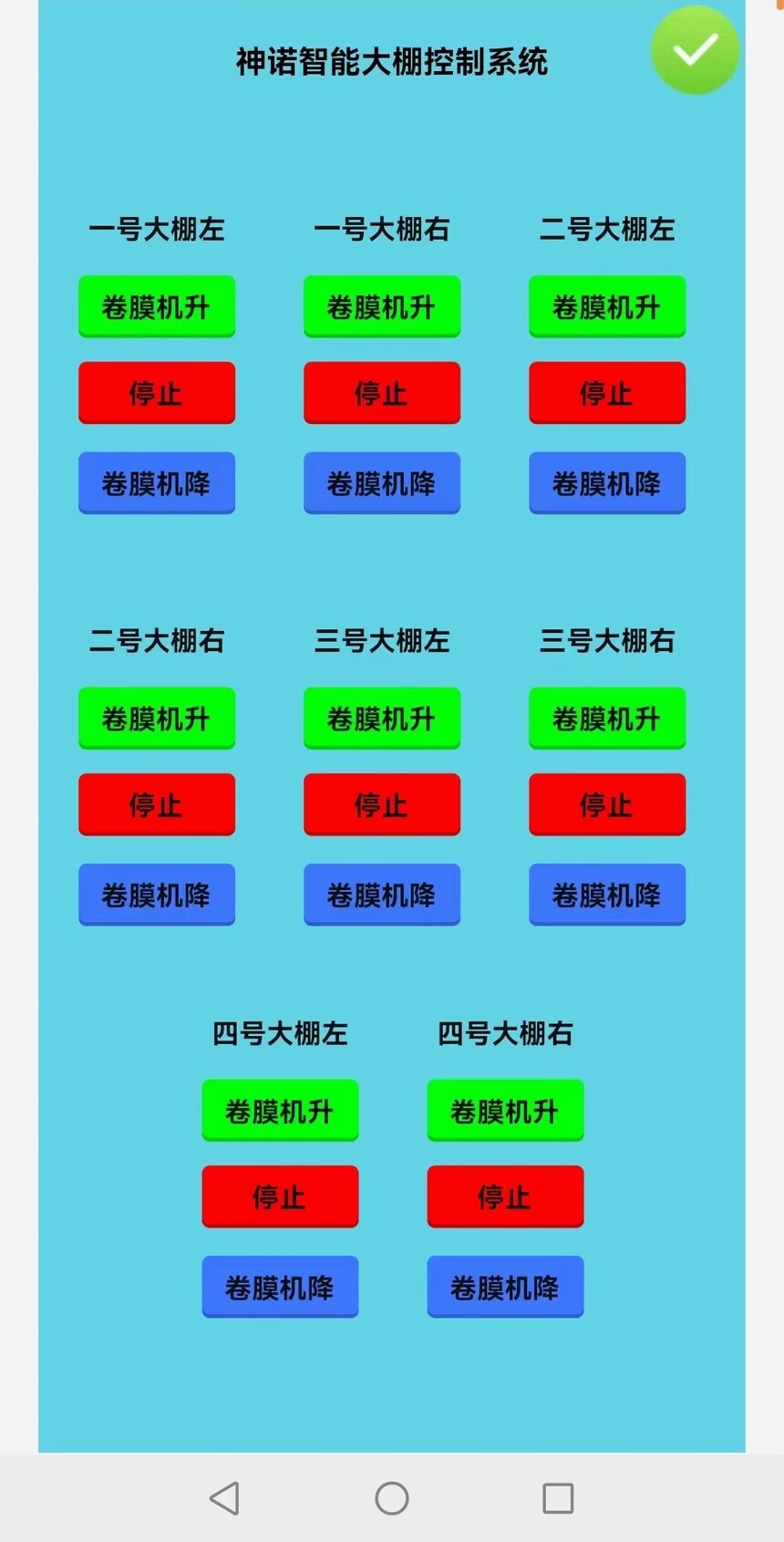The height and width of the screenshot is (1542, 784).
Task: Tap 卷膜机降 under 四号大棚左
Action: (280, 1287)
